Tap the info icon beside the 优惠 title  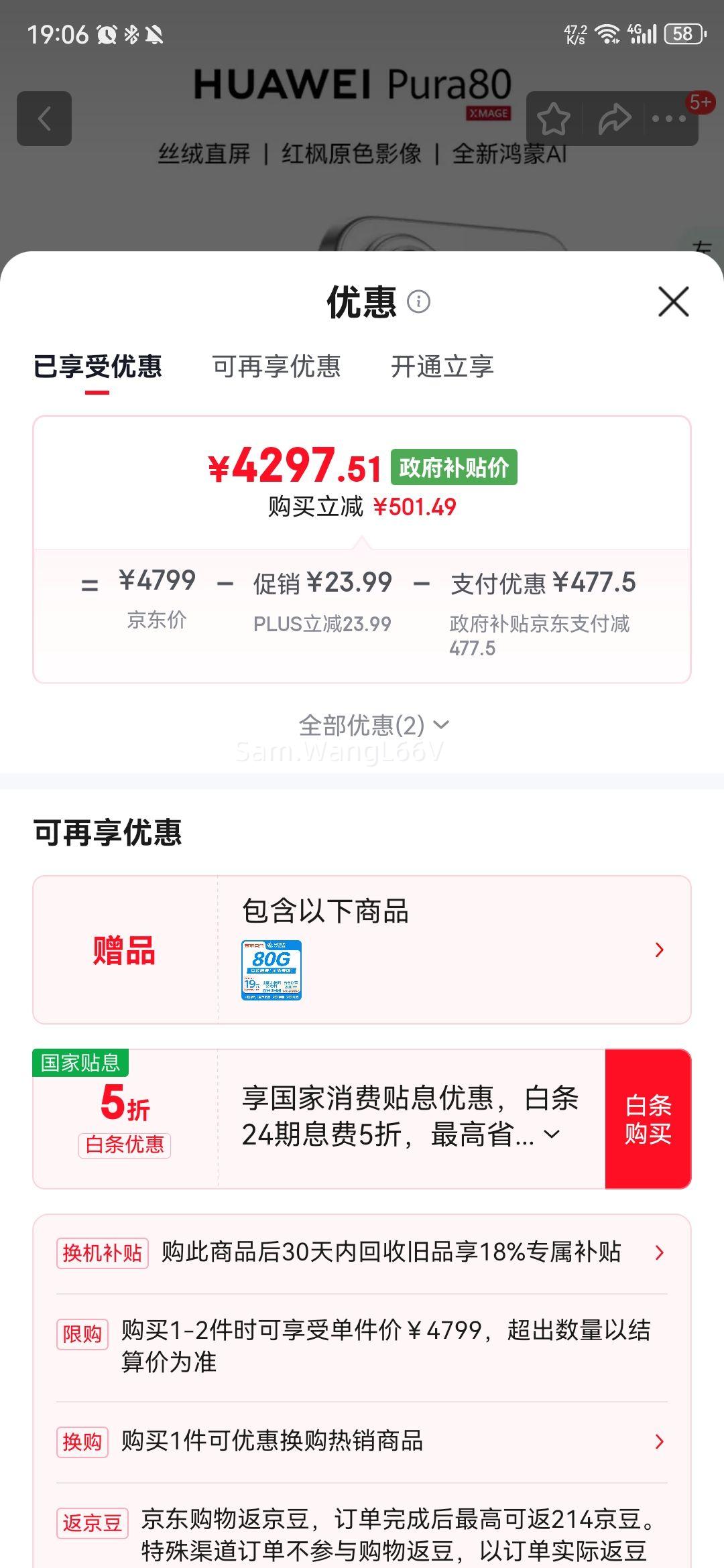coord(420,302)
